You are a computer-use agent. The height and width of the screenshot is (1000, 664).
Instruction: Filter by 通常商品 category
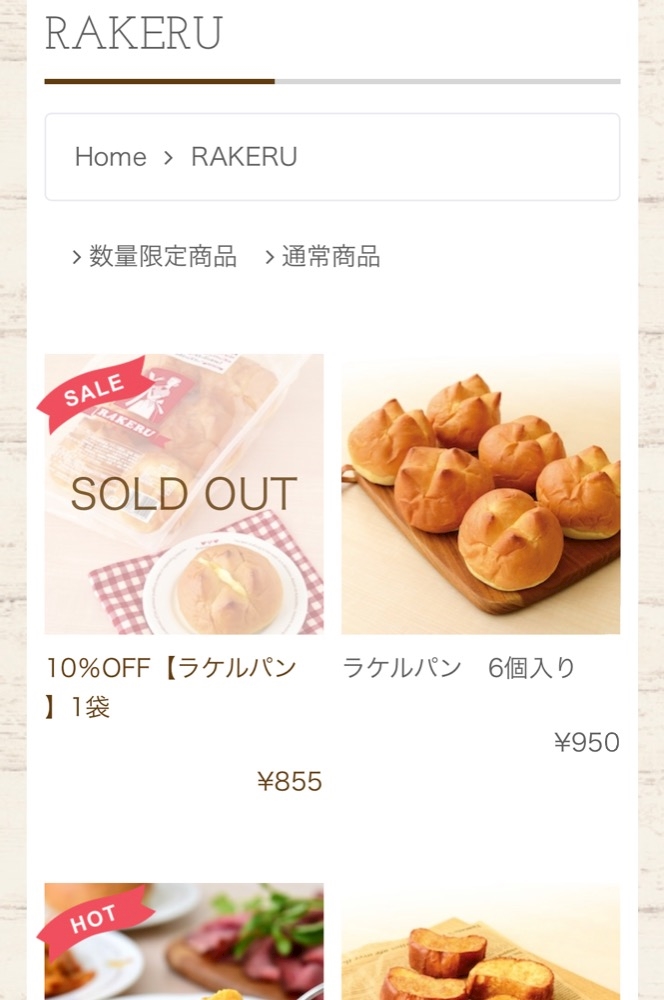pyautogui.click(x=323, y=256)
